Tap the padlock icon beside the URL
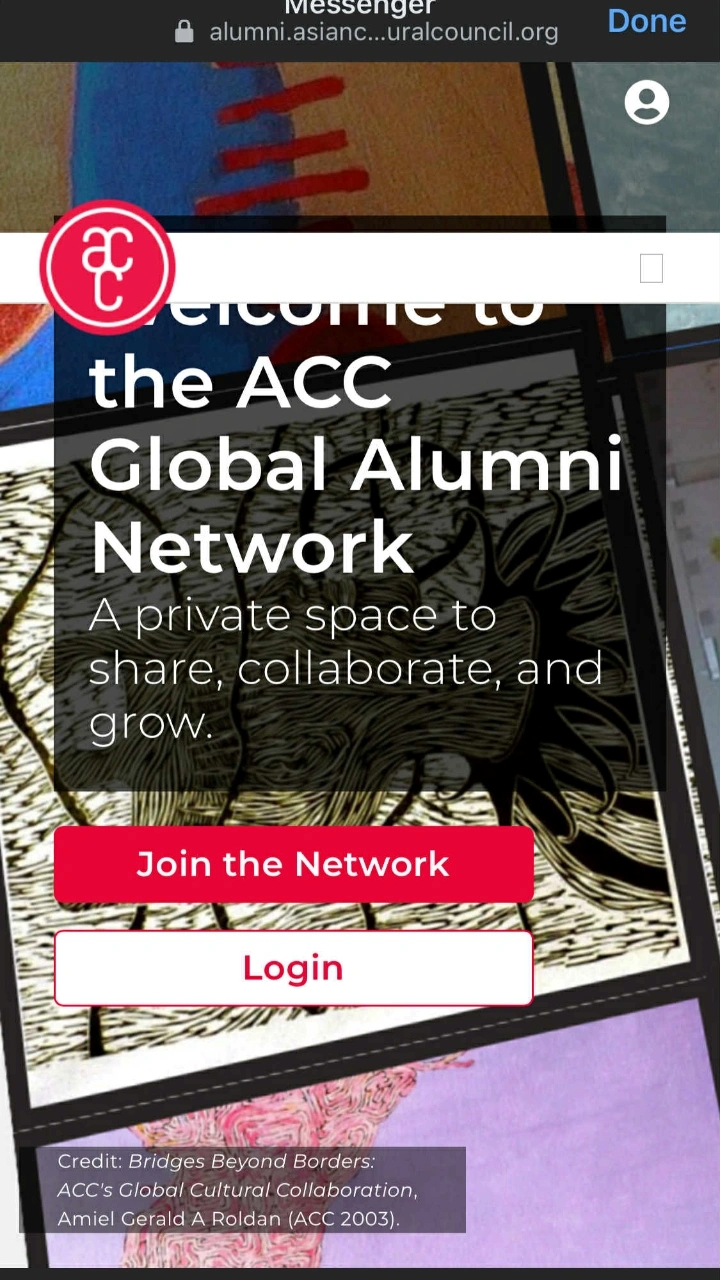This screenshot has width=720, height=1280. point(184,32)
